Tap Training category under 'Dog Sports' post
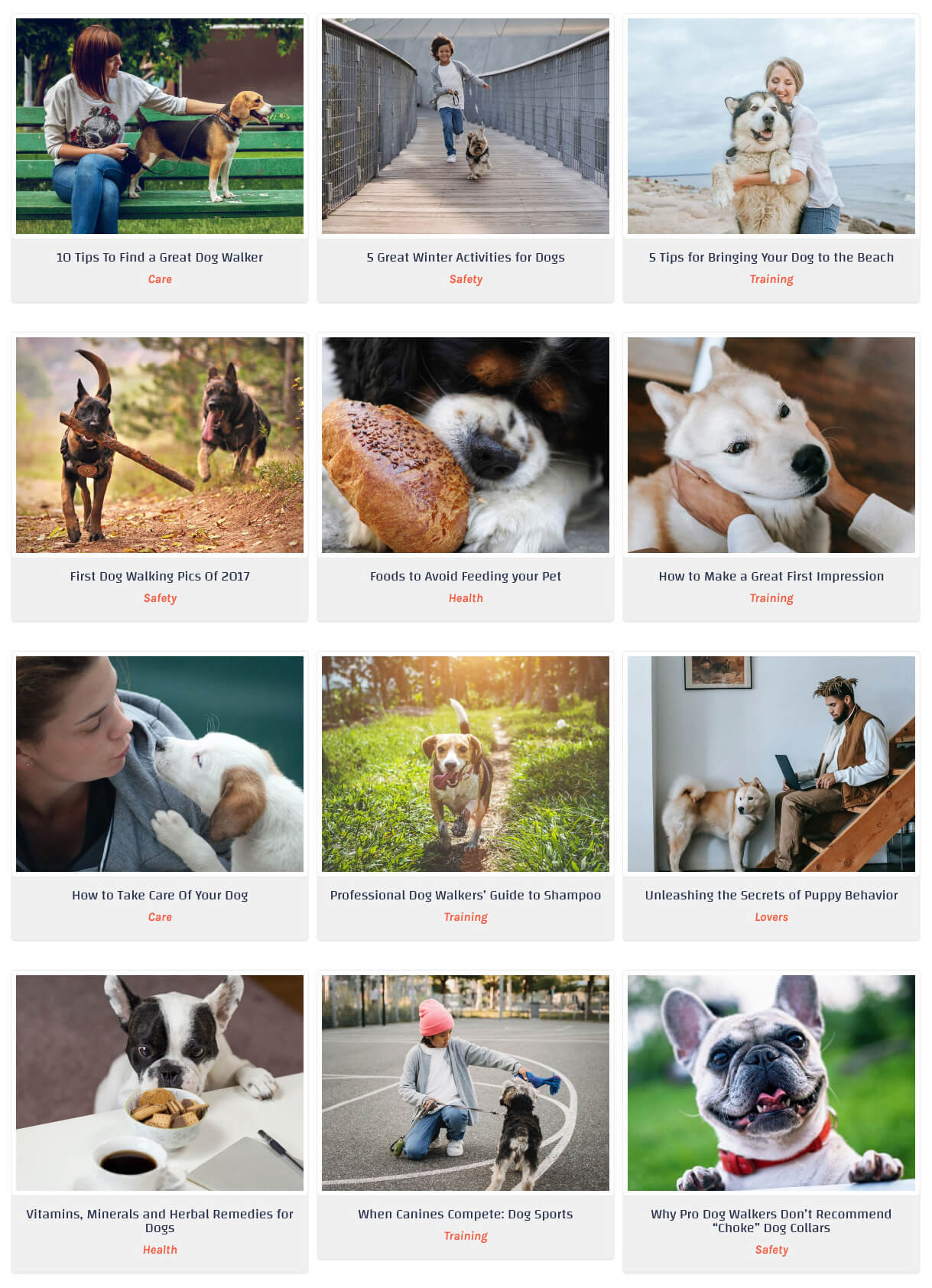 (x=465, y=1236)
